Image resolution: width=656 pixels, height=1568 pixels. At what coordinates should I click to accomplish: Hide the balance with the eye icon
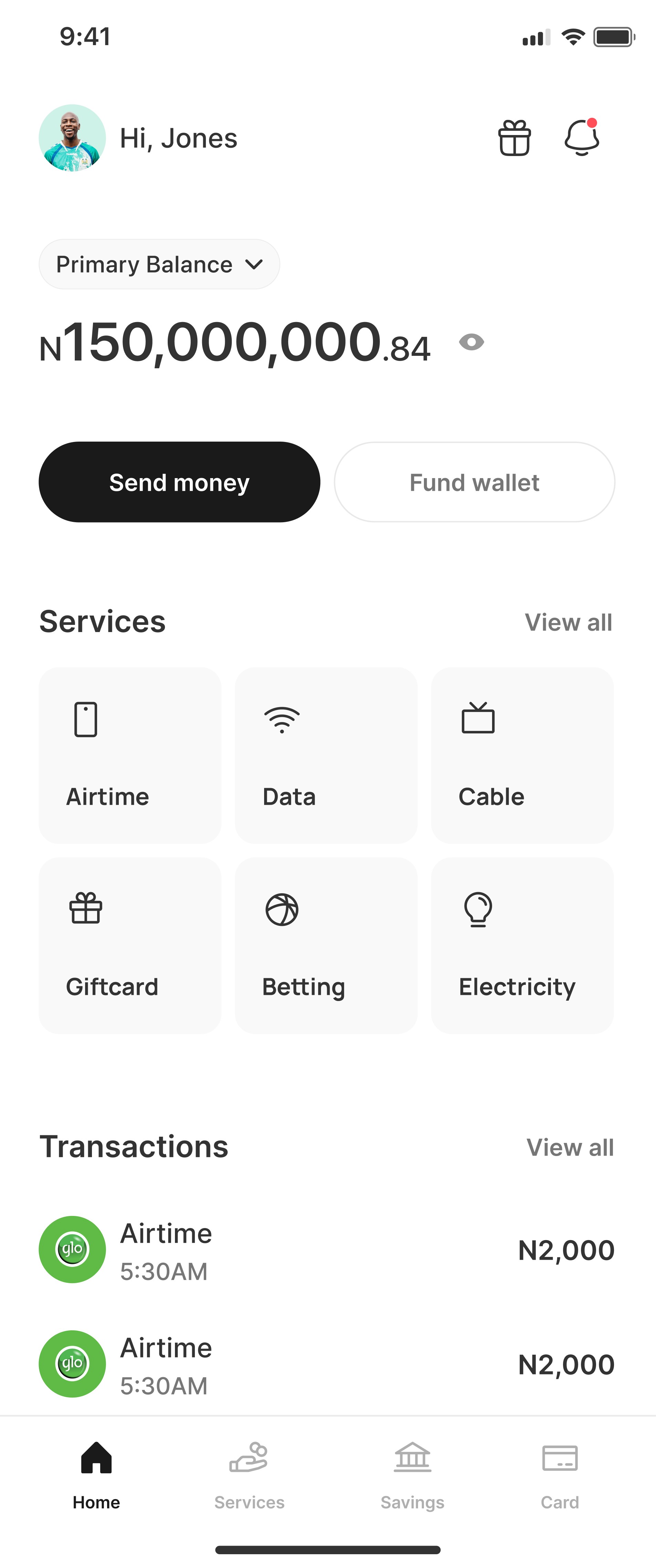(x=472, y=342)
